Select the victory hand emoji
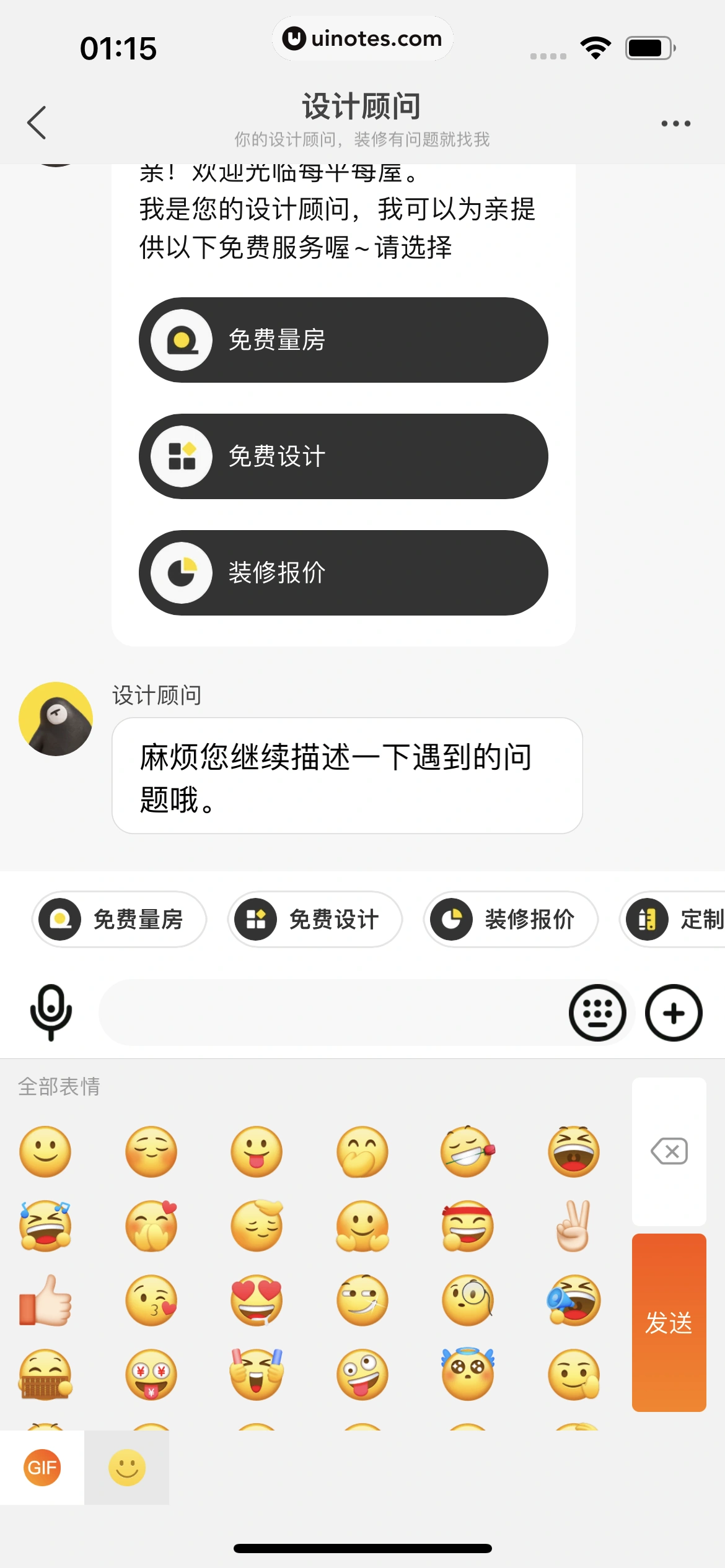This screenshot has height=1568, width=725. 573,1226
